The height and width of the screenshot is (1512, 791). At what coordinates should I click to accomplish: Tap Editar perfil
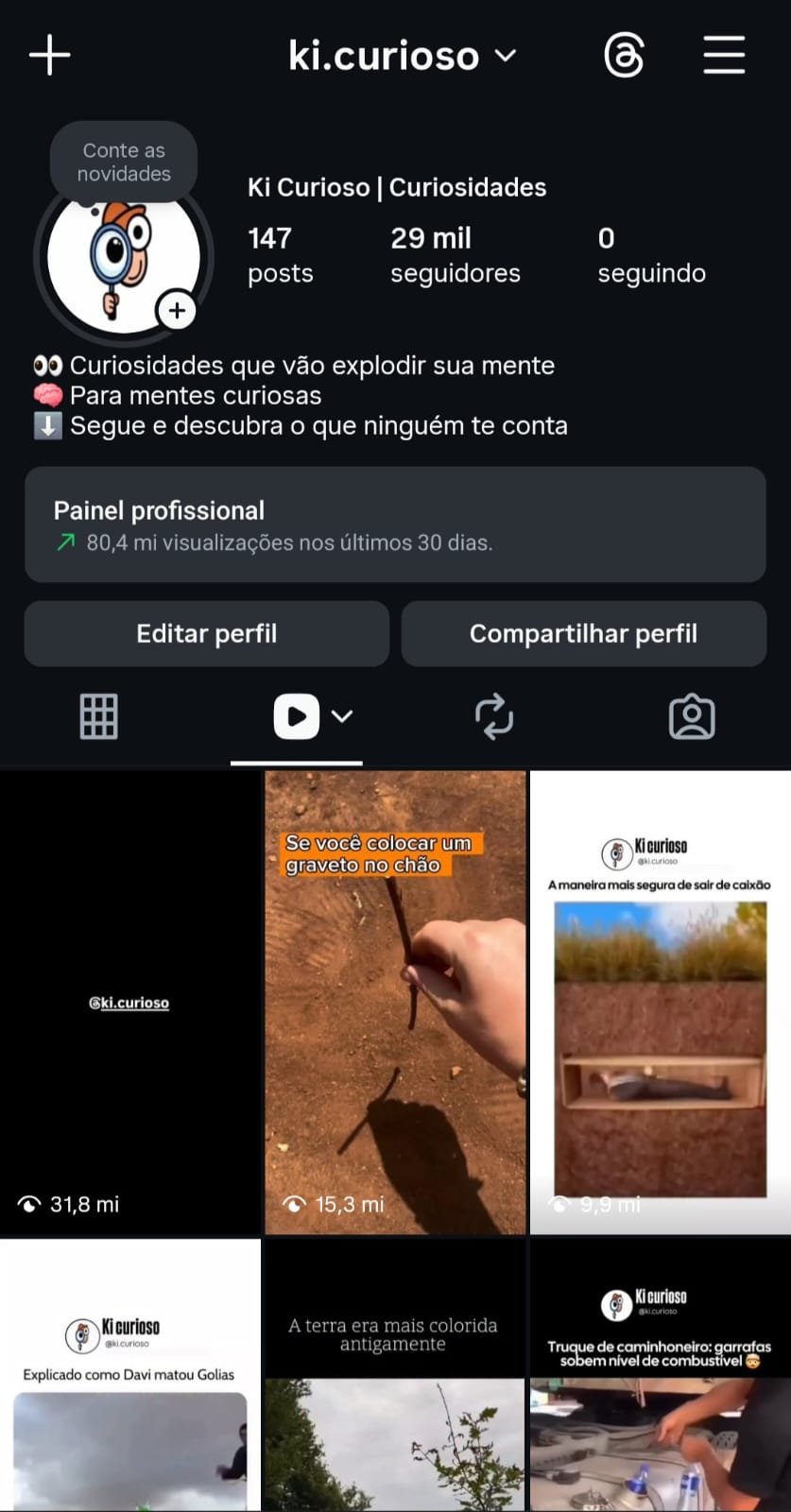pyautogui.click(x=207, y=633)
